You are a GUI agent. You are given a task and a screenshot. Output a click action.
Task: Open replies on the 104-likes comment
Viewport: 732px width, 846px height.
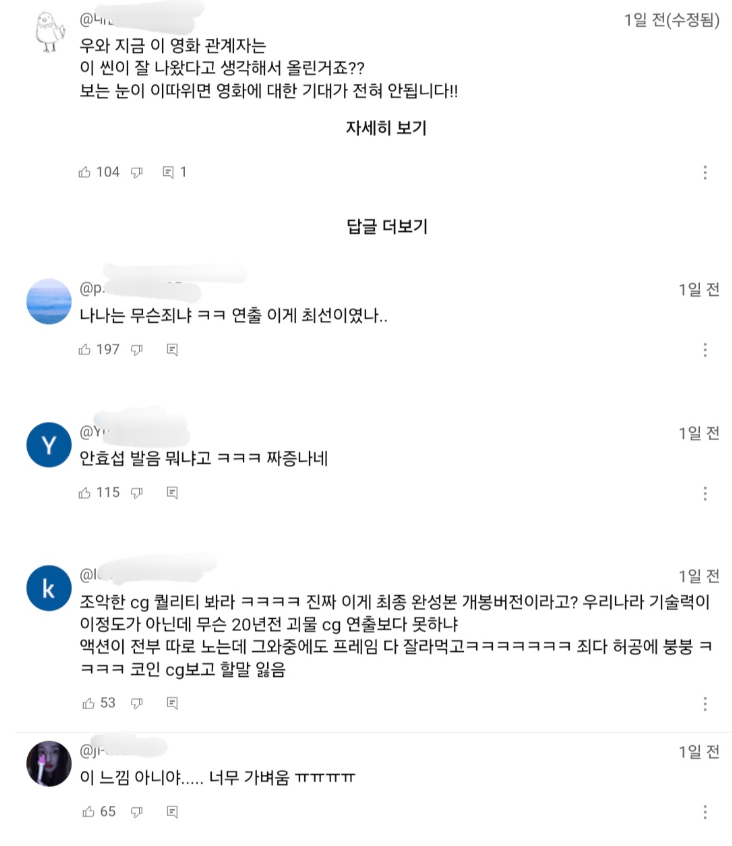click(168, 172)
